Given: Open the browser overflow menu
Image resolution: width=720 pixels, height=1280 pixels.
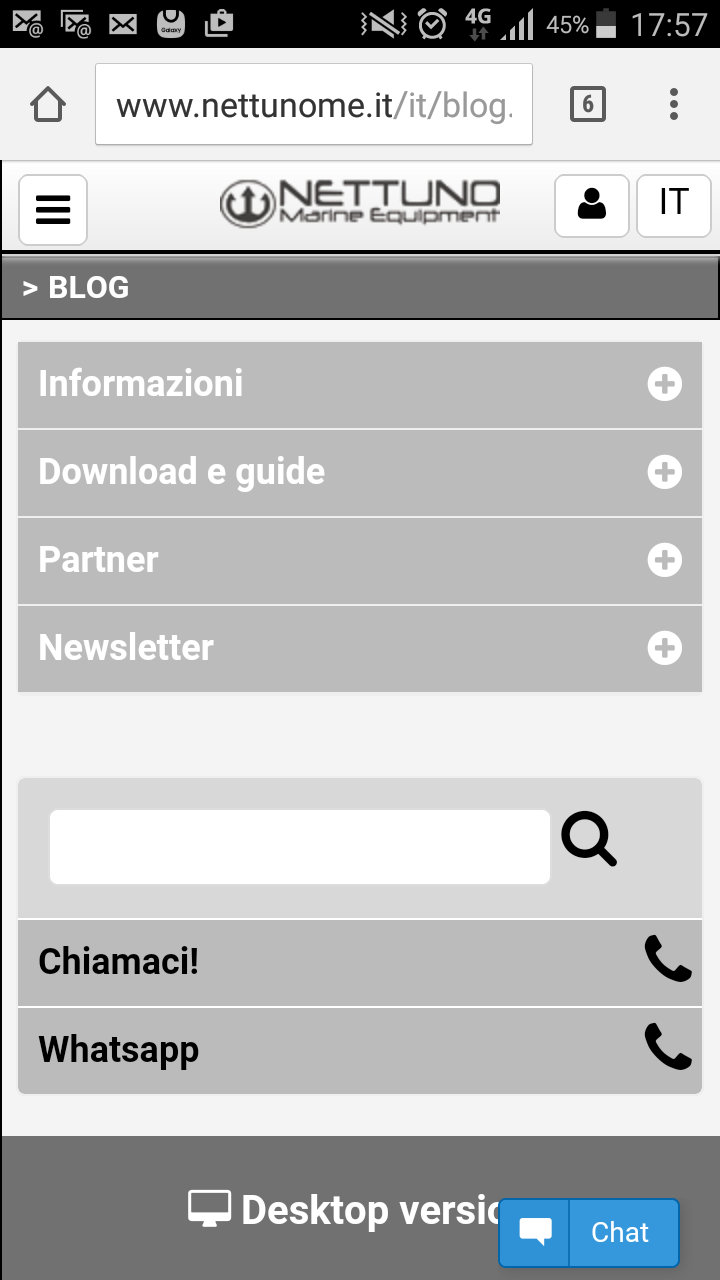Looking at the screenshot, I should pos(674,104).
